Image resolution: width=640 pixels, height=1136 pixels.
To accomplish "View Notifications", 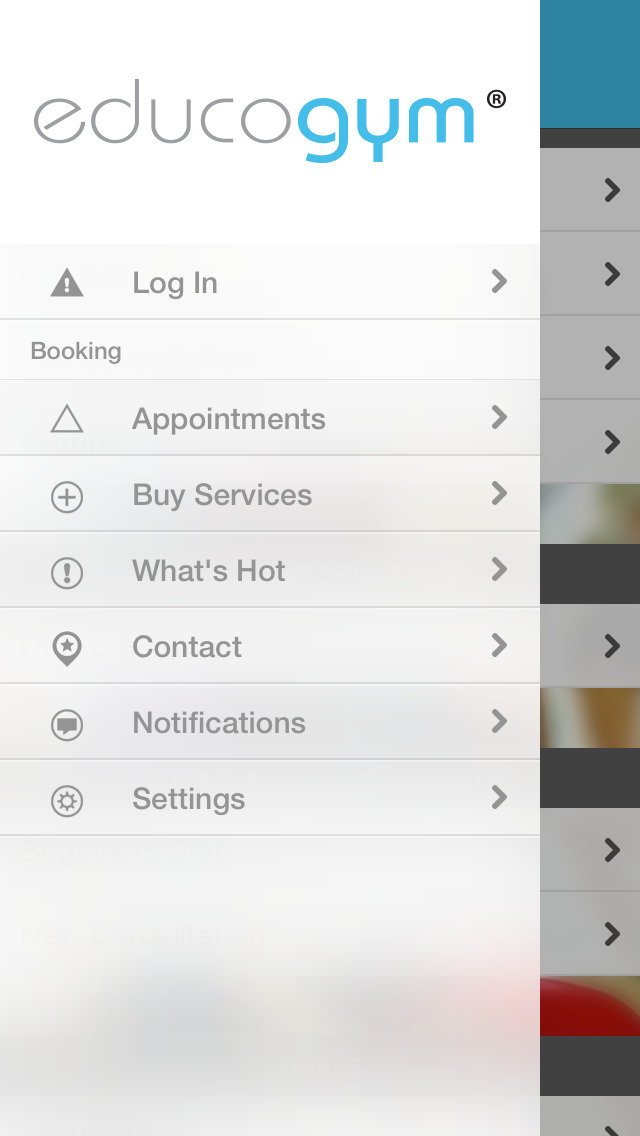I will click(x=270, y=722).
